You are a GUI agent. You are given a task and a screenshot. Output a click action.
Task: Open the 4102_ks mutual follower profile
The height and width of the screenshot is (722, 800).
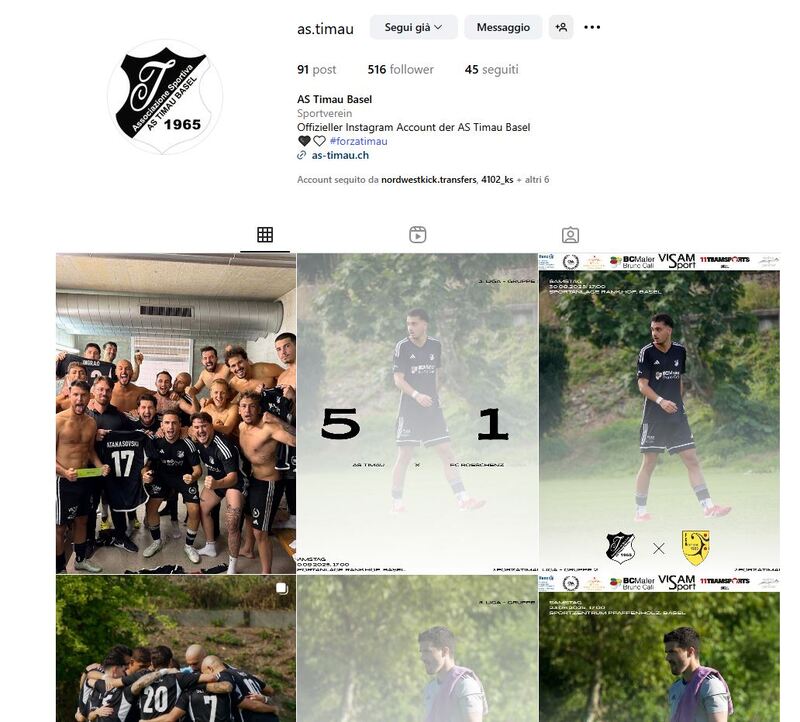497,180
